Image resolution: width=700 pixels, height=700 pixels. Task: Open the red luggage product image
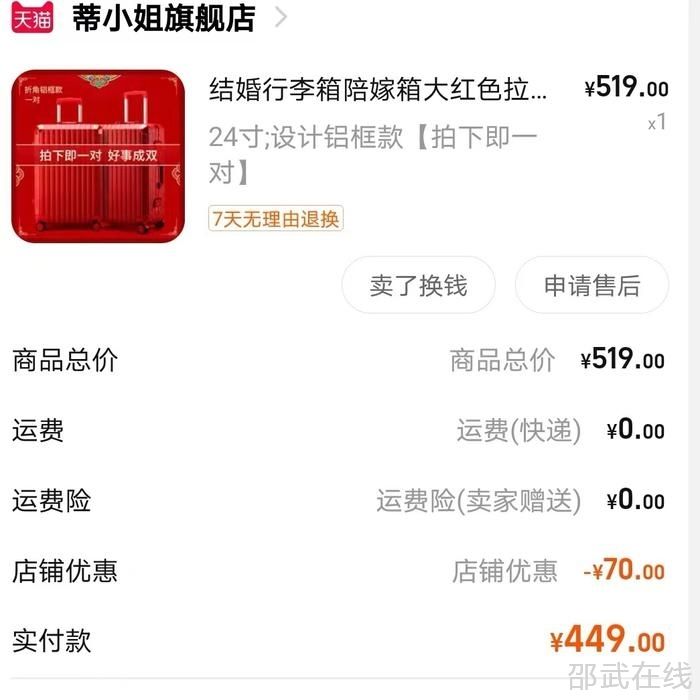[x=98, y=156]
